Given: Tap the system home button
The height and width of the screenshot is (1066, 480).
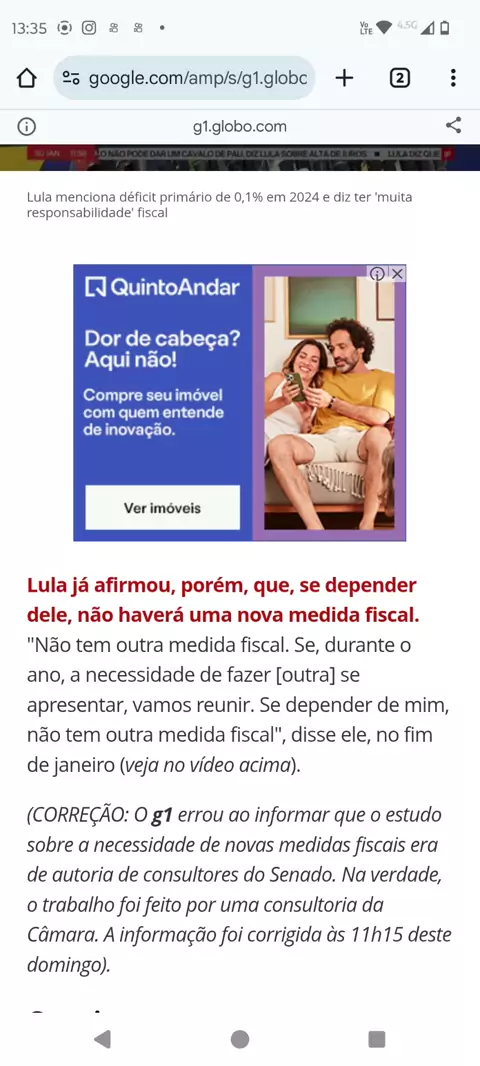Looking at the screenshot, I should (240, 1039).
